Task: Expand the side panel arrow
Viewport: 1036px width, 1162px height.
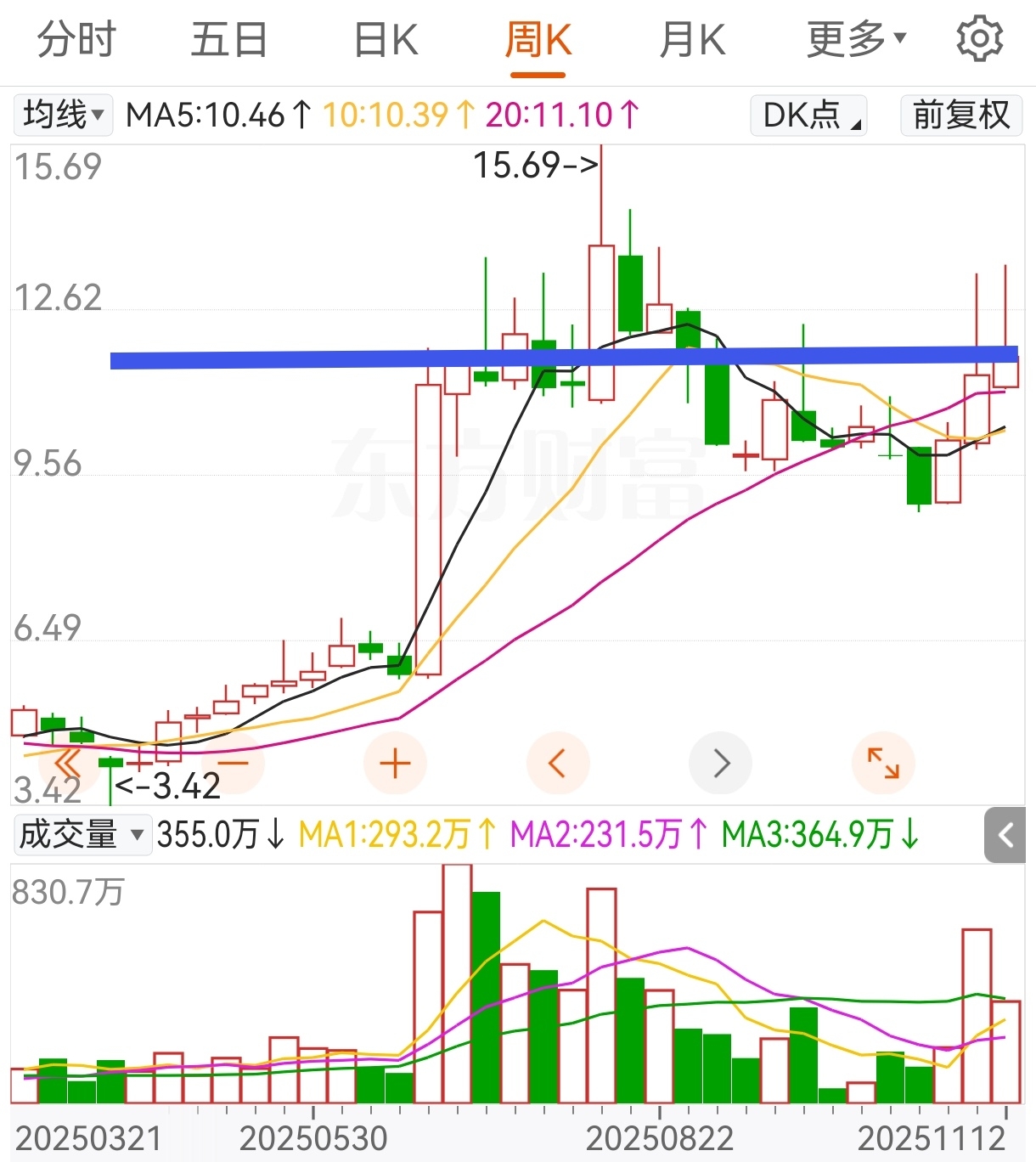Action: click(1005, 836)
